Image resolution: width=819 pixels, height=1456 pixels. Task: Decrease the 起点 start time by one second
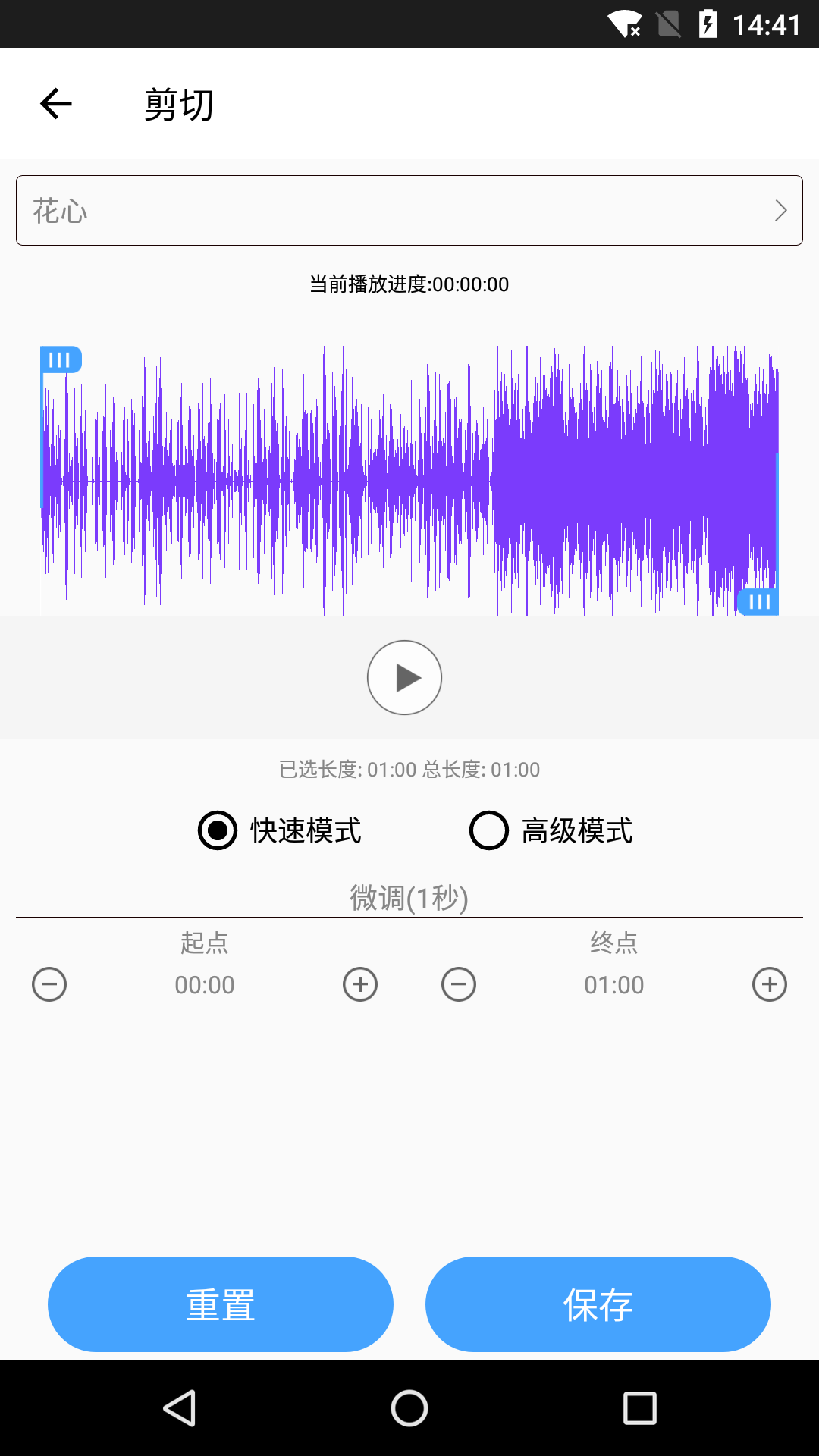[49, 984]
